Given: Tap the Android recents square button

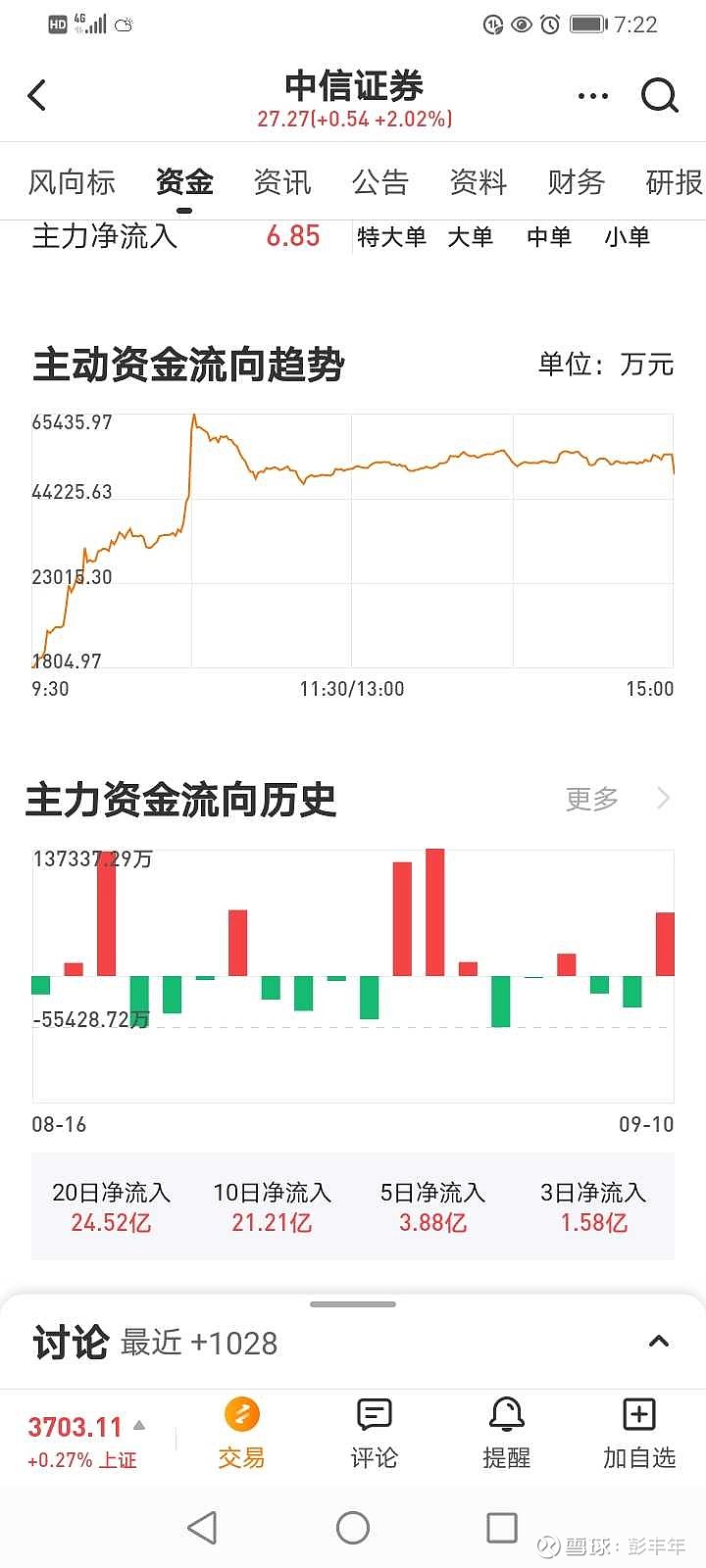Looking at the screenshot, I should click(x=500, y=1527).
